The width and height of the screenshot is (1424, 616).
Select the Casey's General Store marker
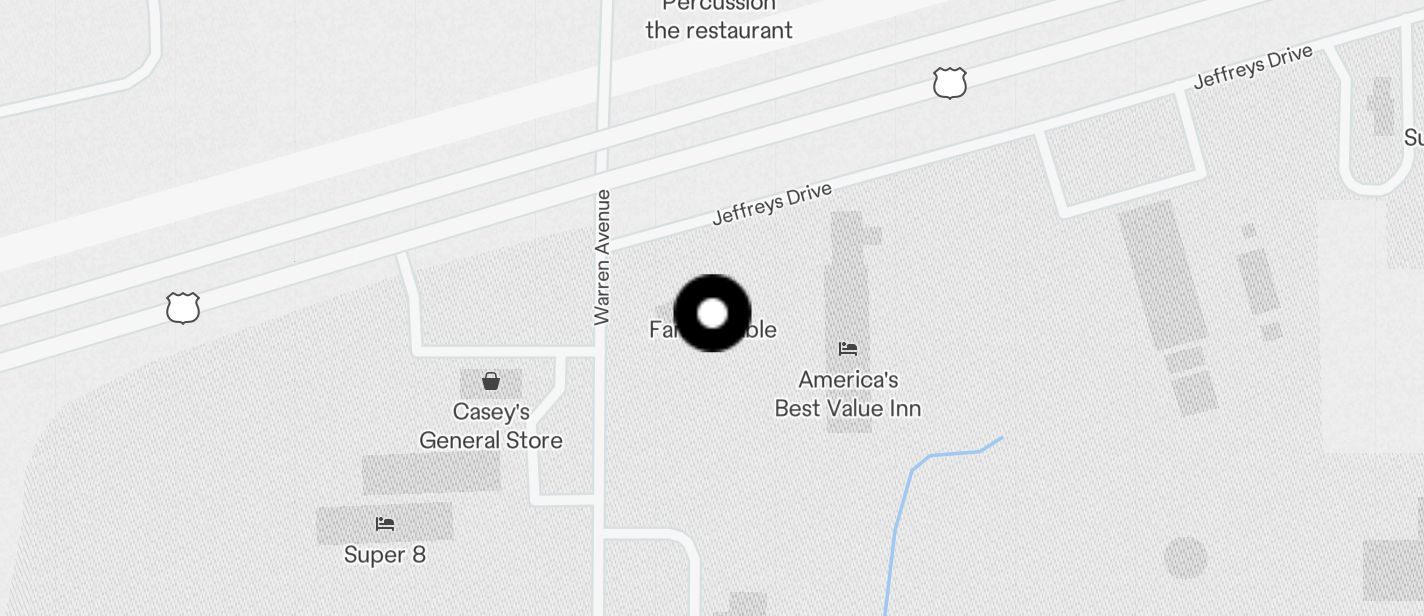pyautogui.click(x=490, y=381)
